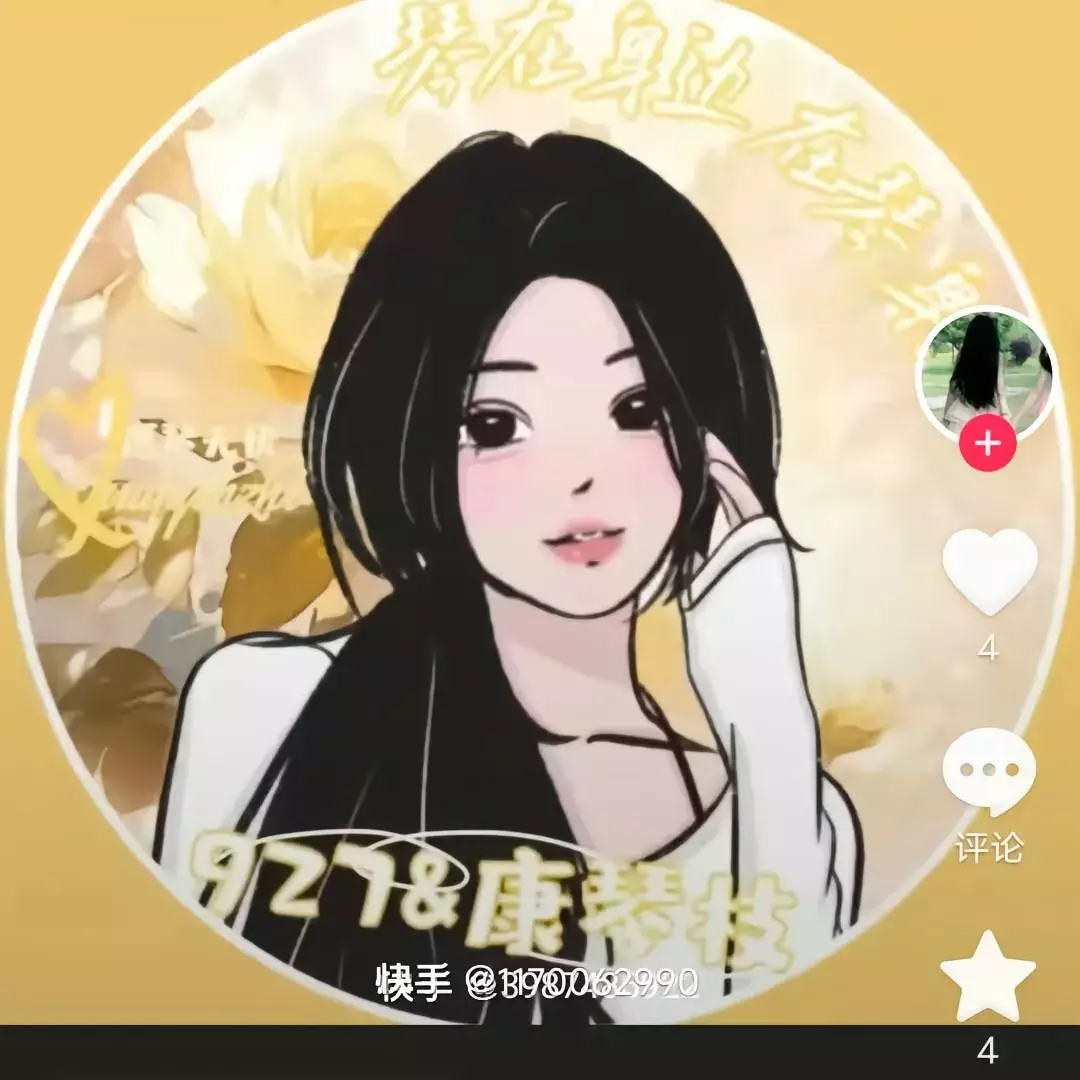1080x1080 pixels.
Task: Follow the creator with the red plus
Action: click(x=987, y=442)
